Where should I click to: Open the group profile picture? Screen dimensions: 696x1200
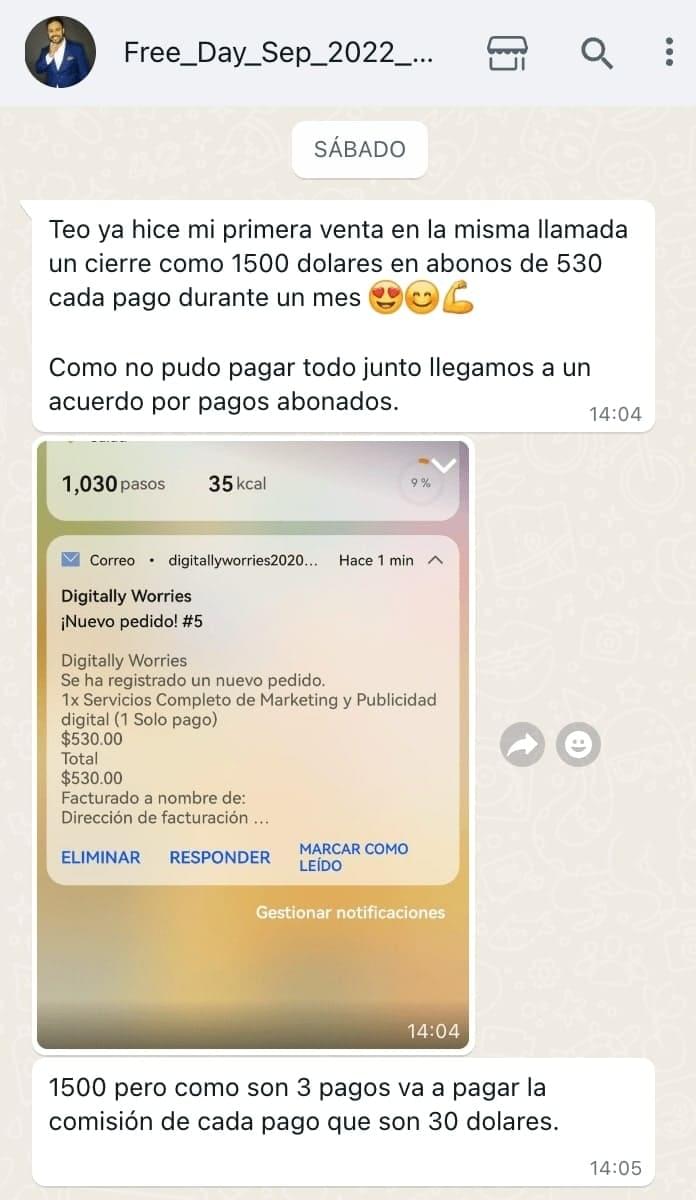(x=60, y=52)
